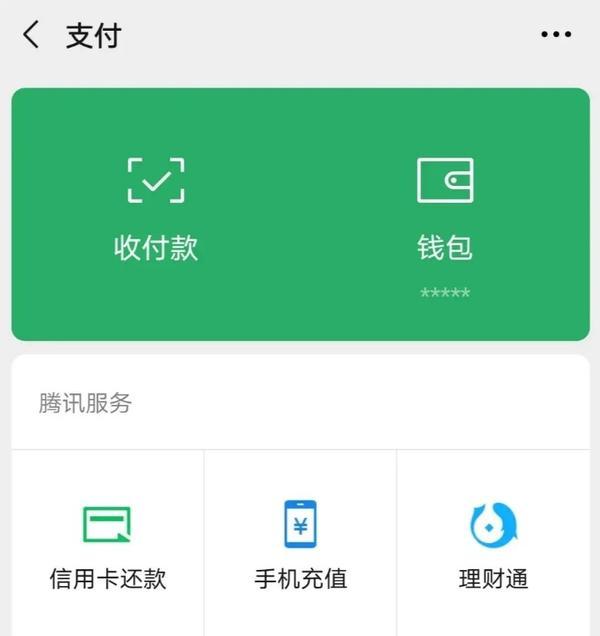Open the 钱包 wallet
The height and width of the screenshot is (636, 600).
[x=445, y=215]
